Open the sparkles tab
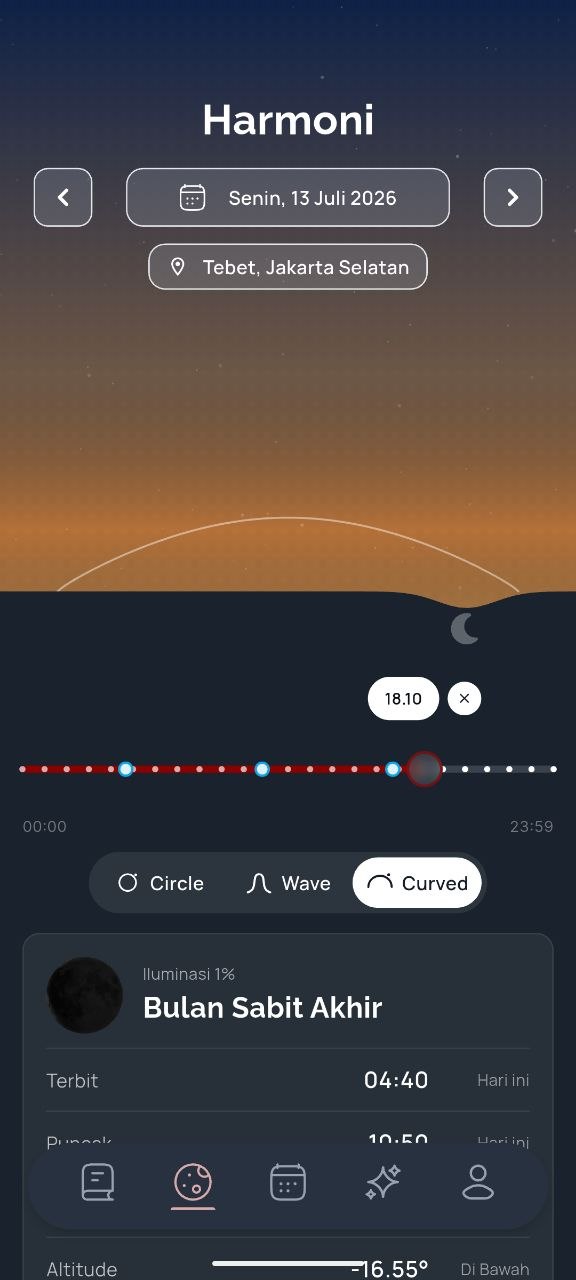Screen dimensions: 576x1280 coord(383,1183)
